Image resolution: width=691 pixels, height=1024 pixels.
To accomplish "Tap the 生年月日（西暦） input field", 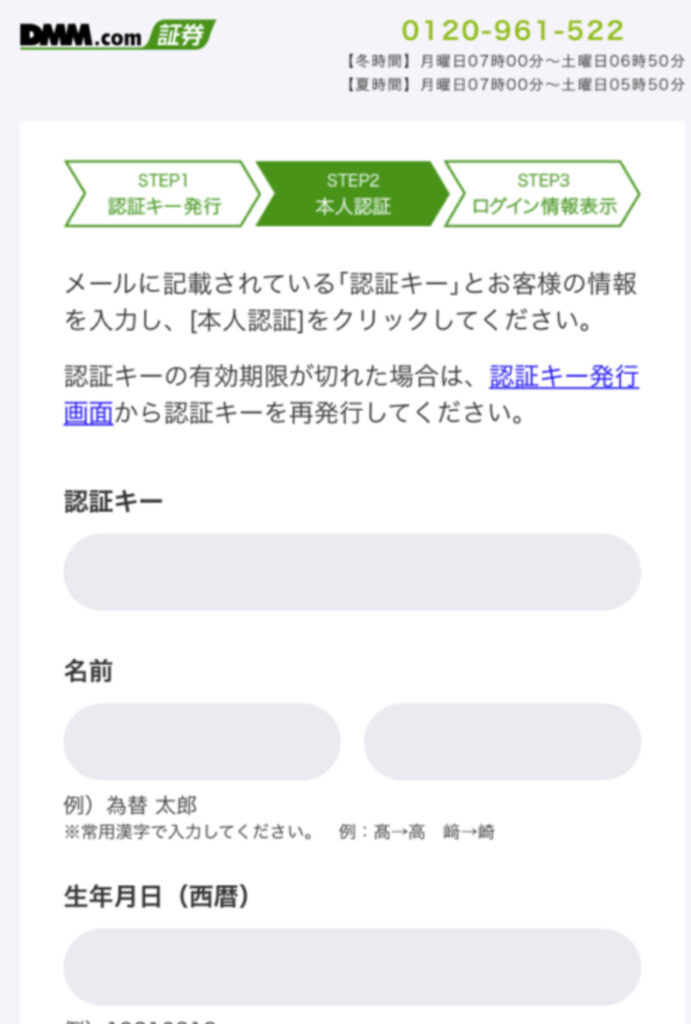I will click(352, 967).
